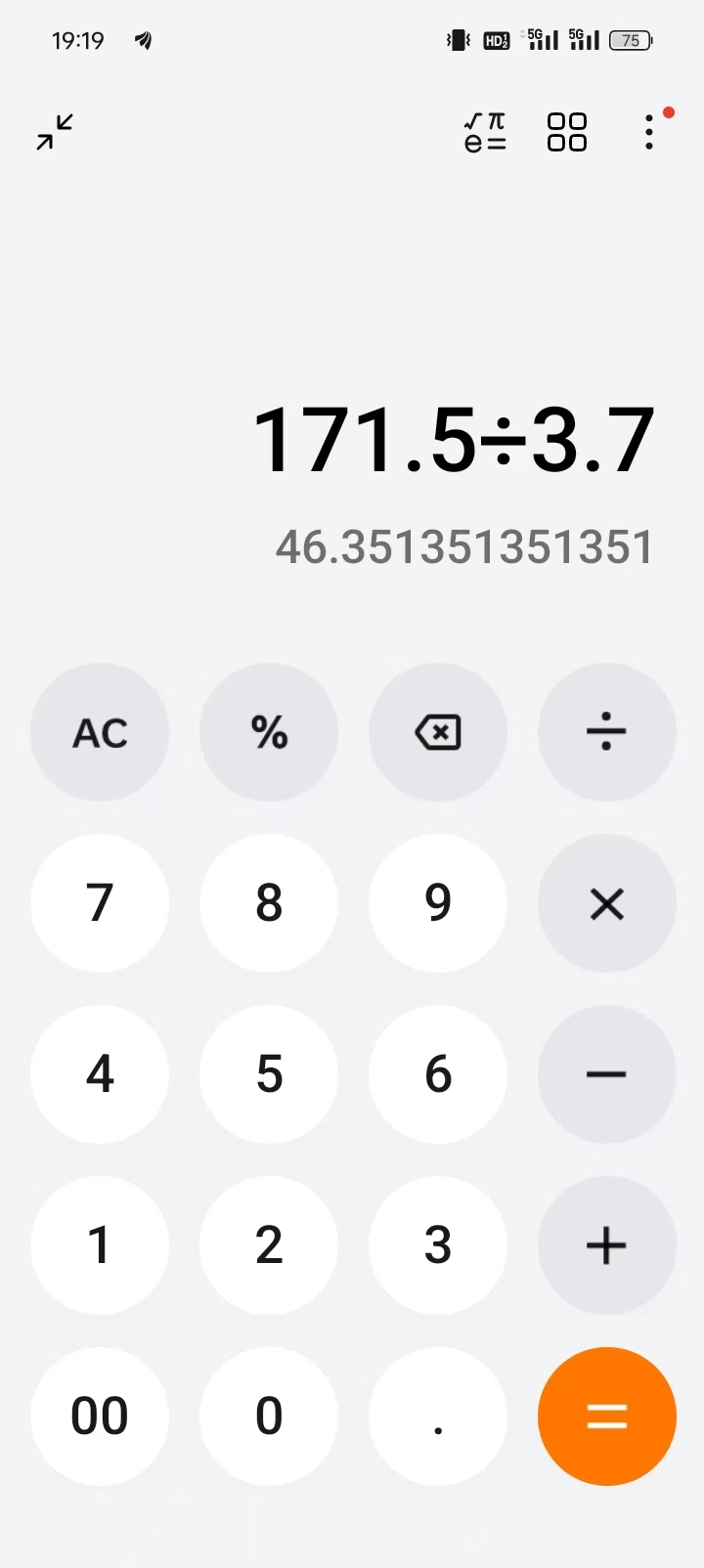Image resolution: width=704 pixels, height=1568 pixels.
Task: Tap the backspace delete key
Action: click(x=438, y=732)
